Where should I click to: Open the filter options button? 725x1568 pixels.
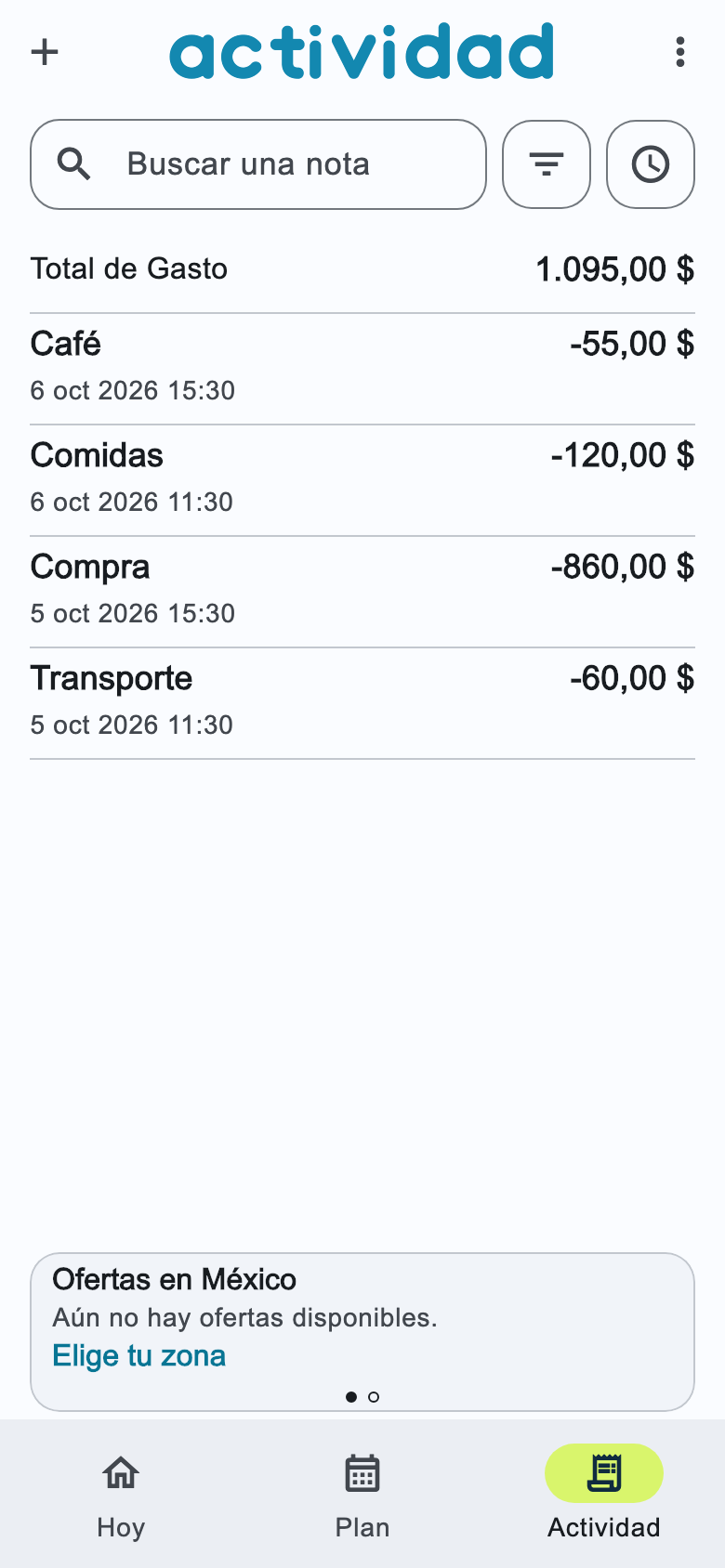(547, 164)
